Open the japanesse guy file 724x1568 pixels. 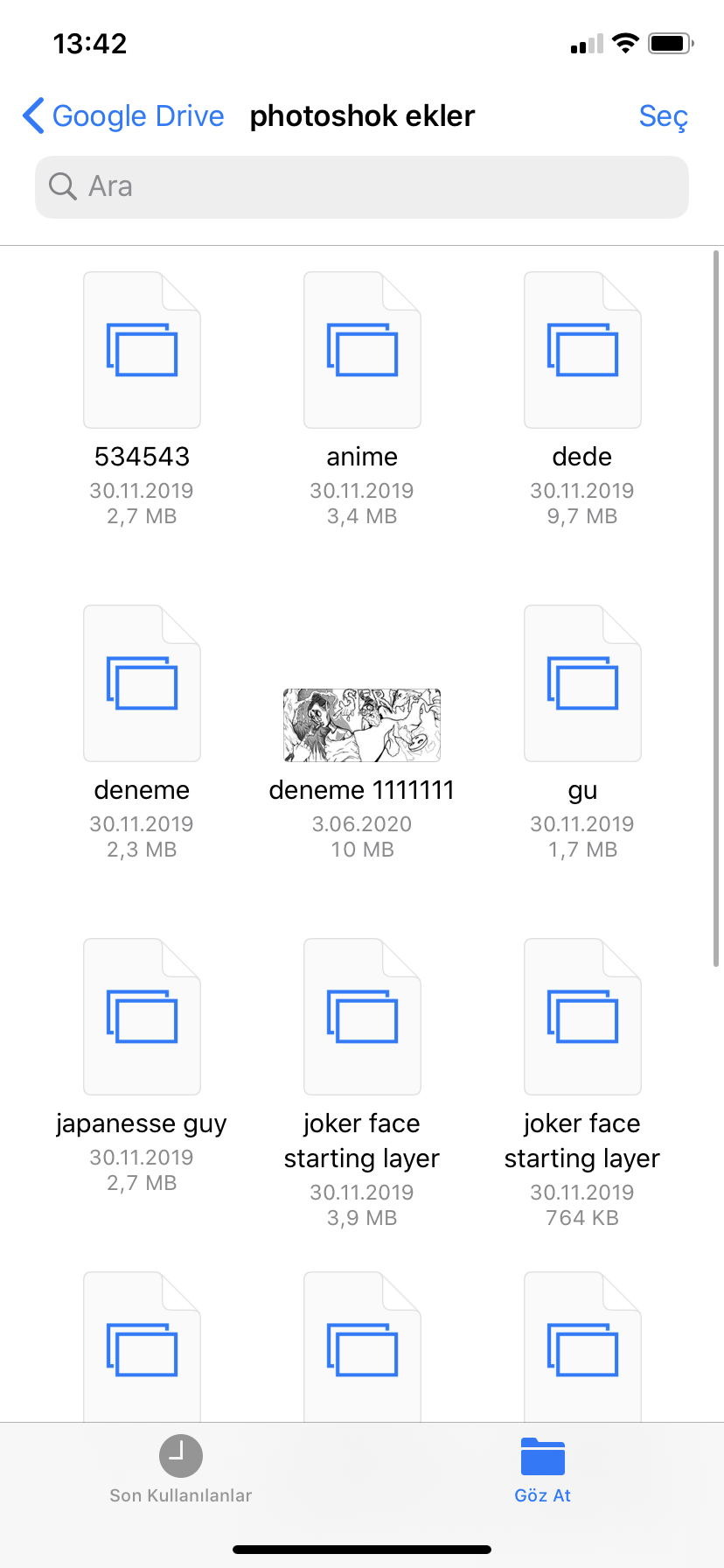[x=142, y=1018]
